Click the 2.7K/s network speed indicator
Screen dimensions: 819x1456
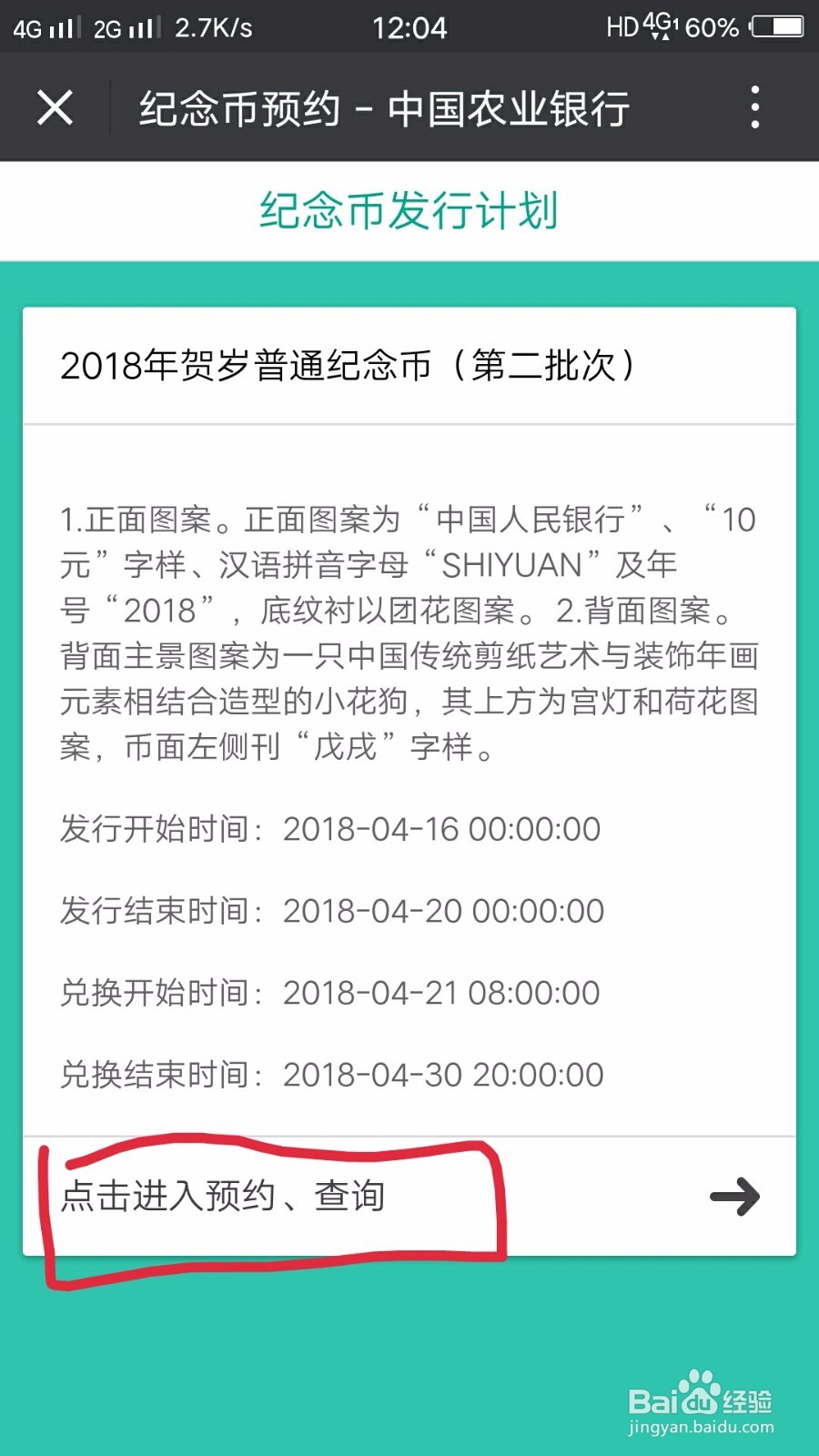tap(214, 25)
